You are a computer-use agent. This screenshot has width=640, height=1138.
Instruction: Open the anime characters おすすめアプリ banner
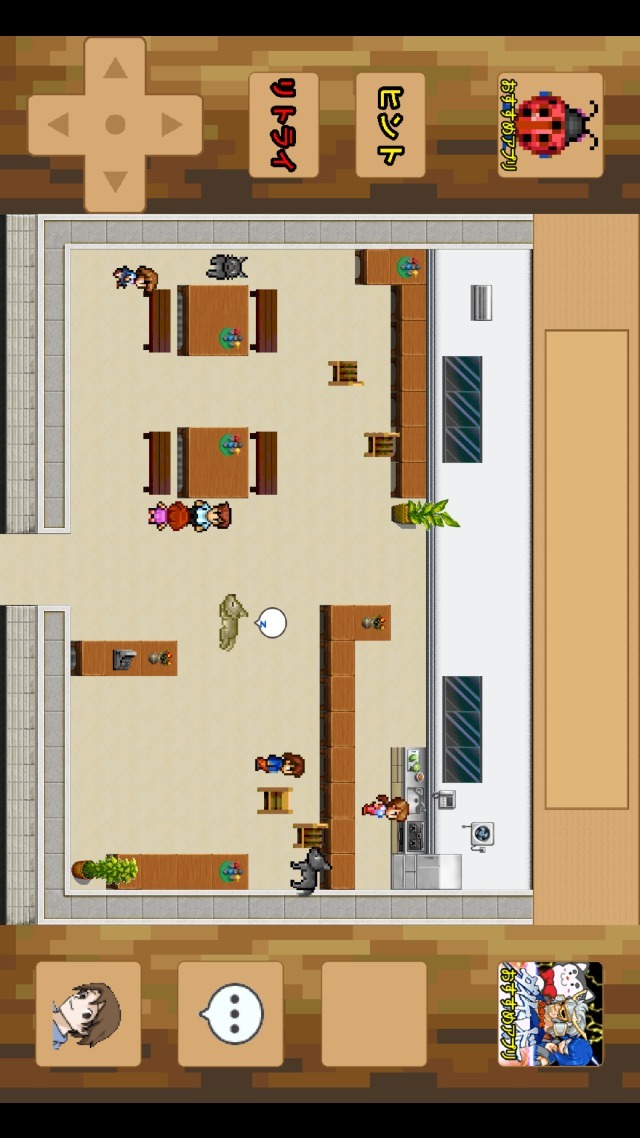click(550, 1014)
